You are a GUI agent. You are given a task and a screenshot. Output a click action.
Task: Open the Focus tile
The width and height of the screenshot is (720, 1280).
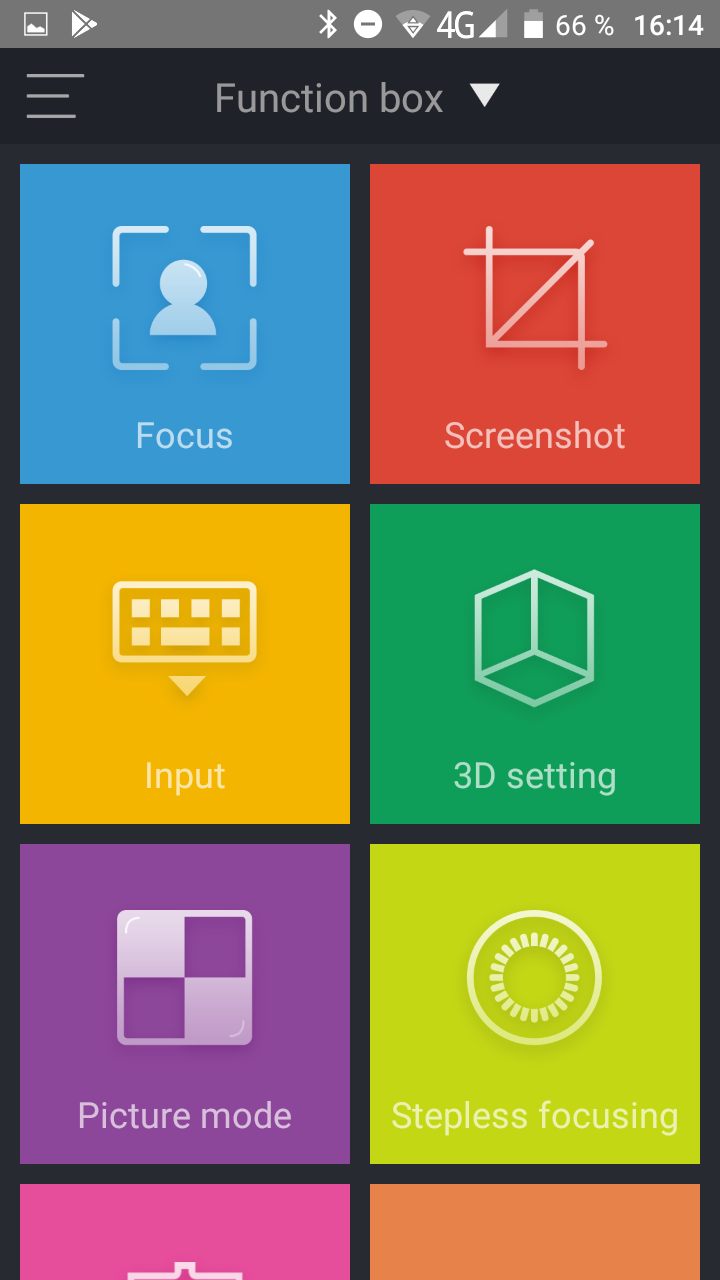click(185, 324)
